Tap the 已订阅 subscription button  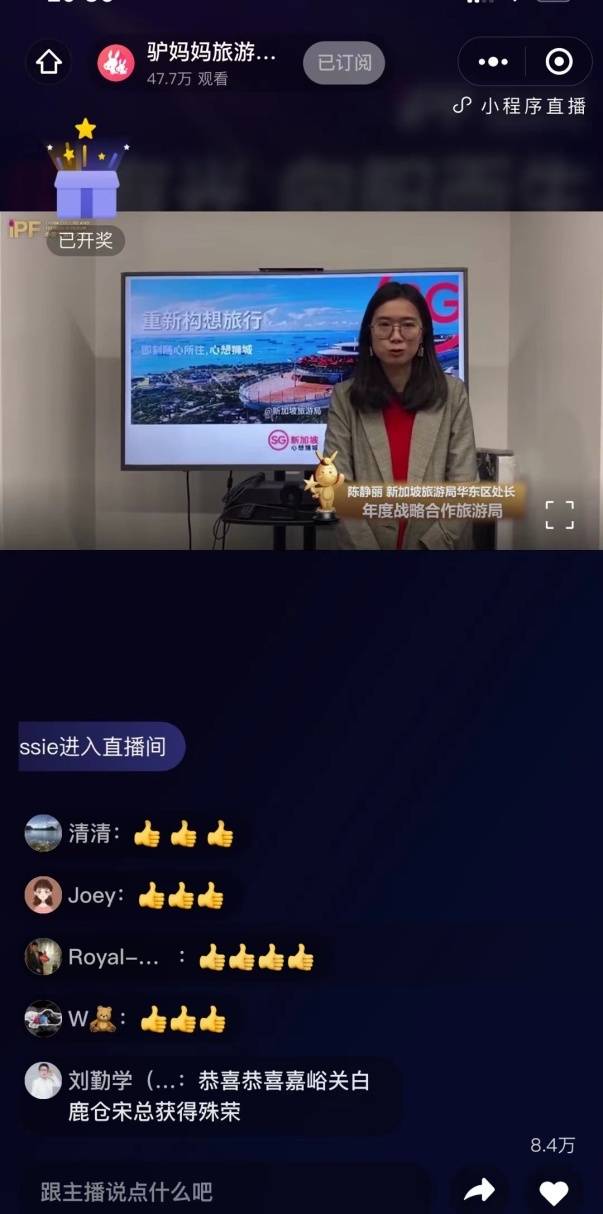pos(344,63)
